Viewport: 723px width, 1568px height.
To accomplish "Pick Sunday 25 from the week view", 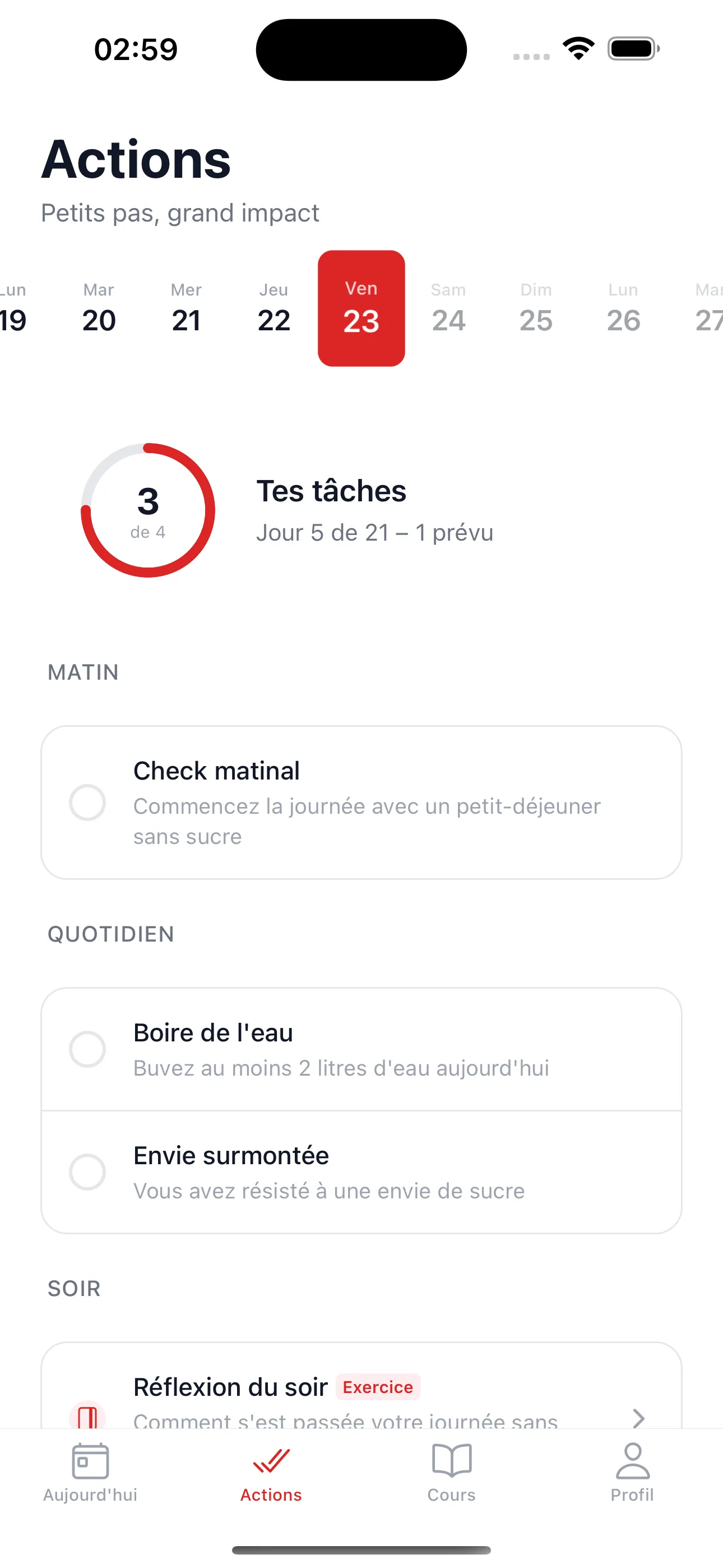I will 536,307.
